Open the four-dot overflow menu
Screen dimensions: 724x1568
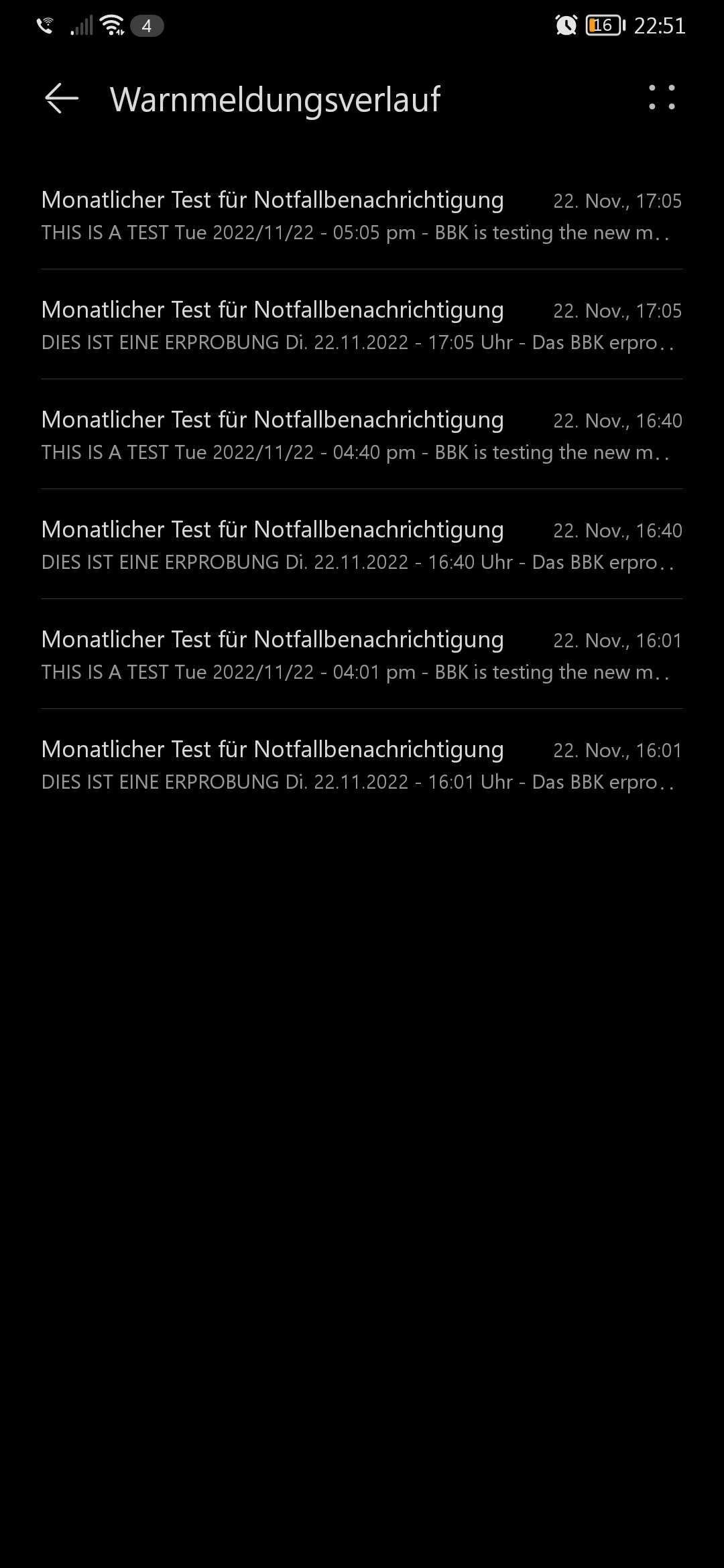662,98
